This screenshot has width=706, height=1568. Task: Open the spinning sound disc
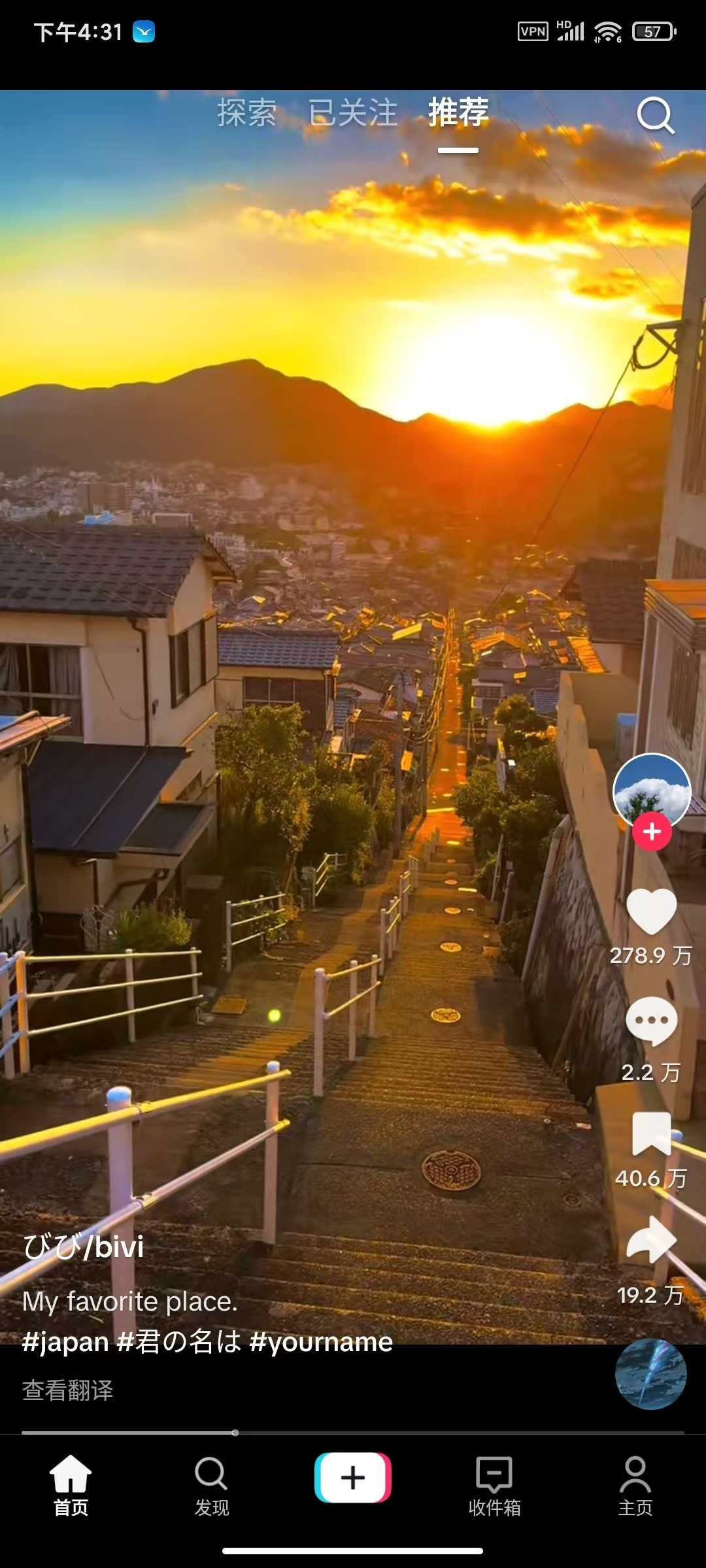[650, 1374]
